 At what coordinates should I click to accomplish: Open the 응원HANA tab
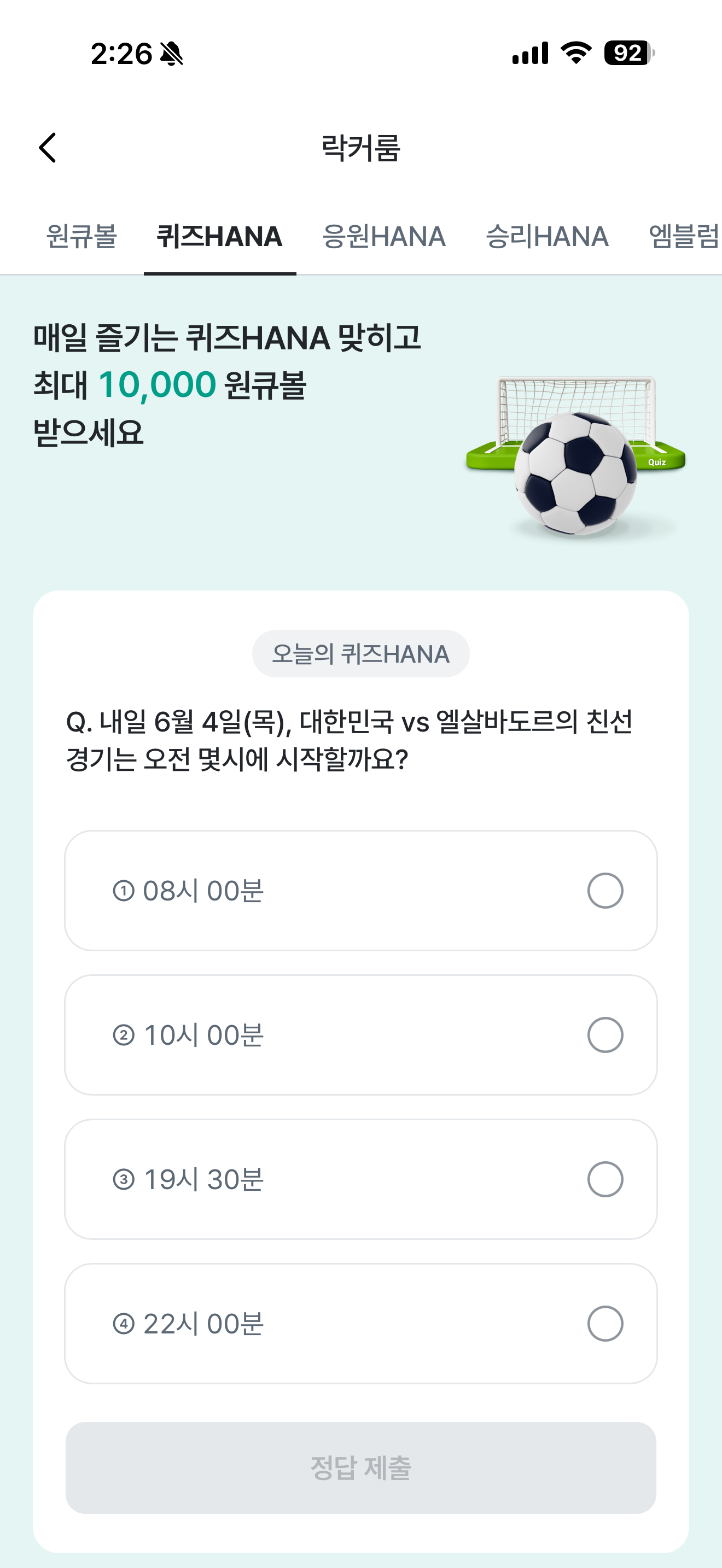[383, 236]
